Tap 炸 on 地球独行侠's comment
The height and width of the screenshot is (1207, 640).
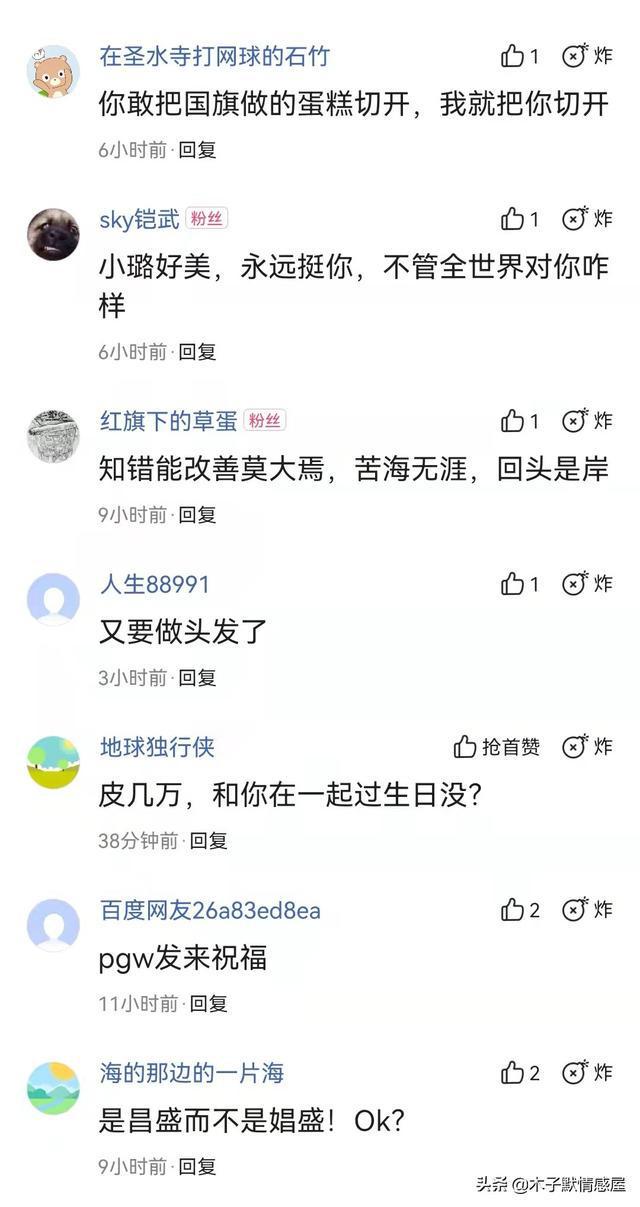coord(587,747)
